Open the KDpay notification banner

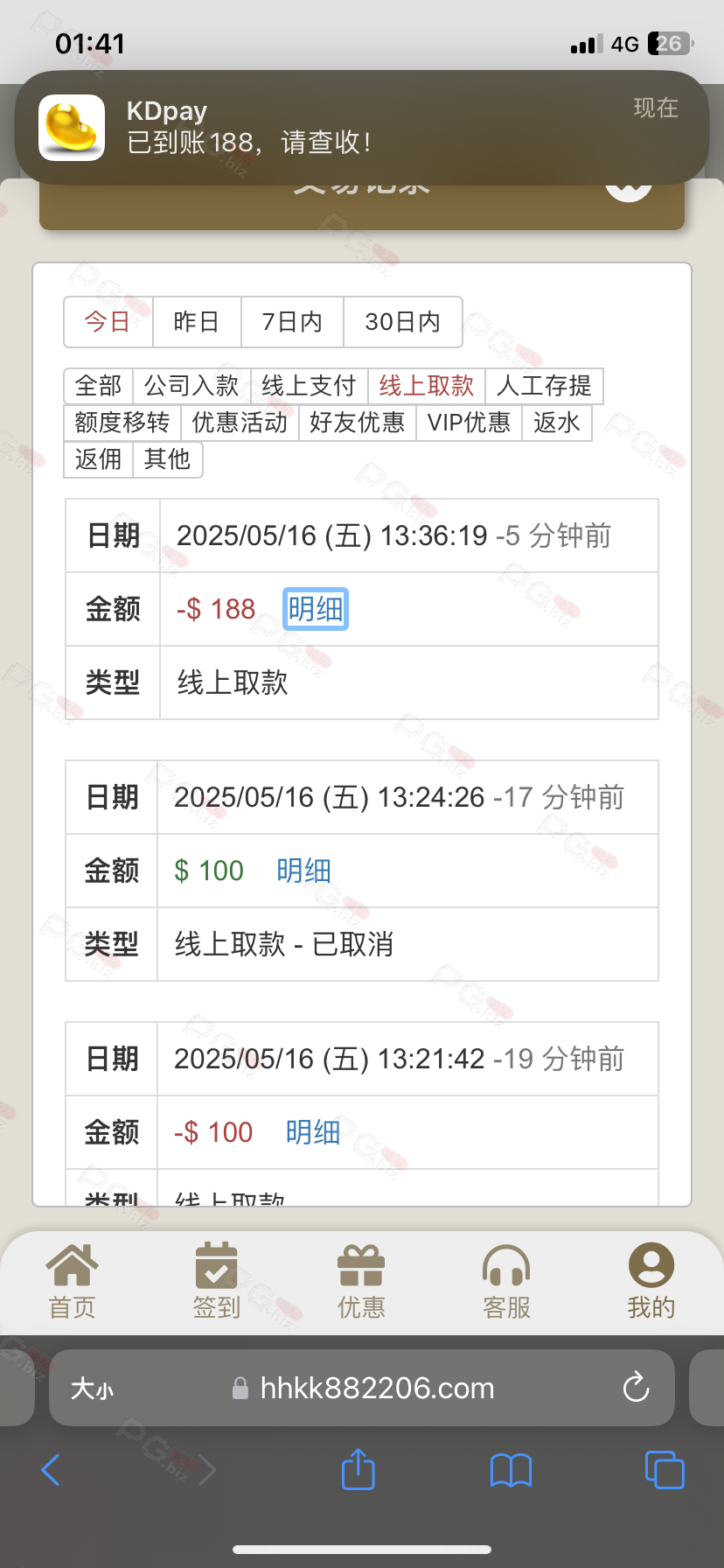(x=362, y=127)
